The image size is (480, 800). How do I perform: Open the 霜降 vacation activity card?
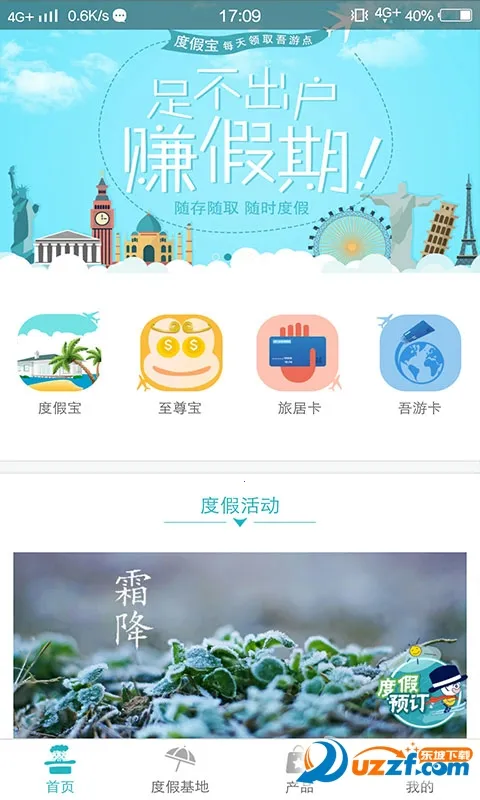(240, 645)
